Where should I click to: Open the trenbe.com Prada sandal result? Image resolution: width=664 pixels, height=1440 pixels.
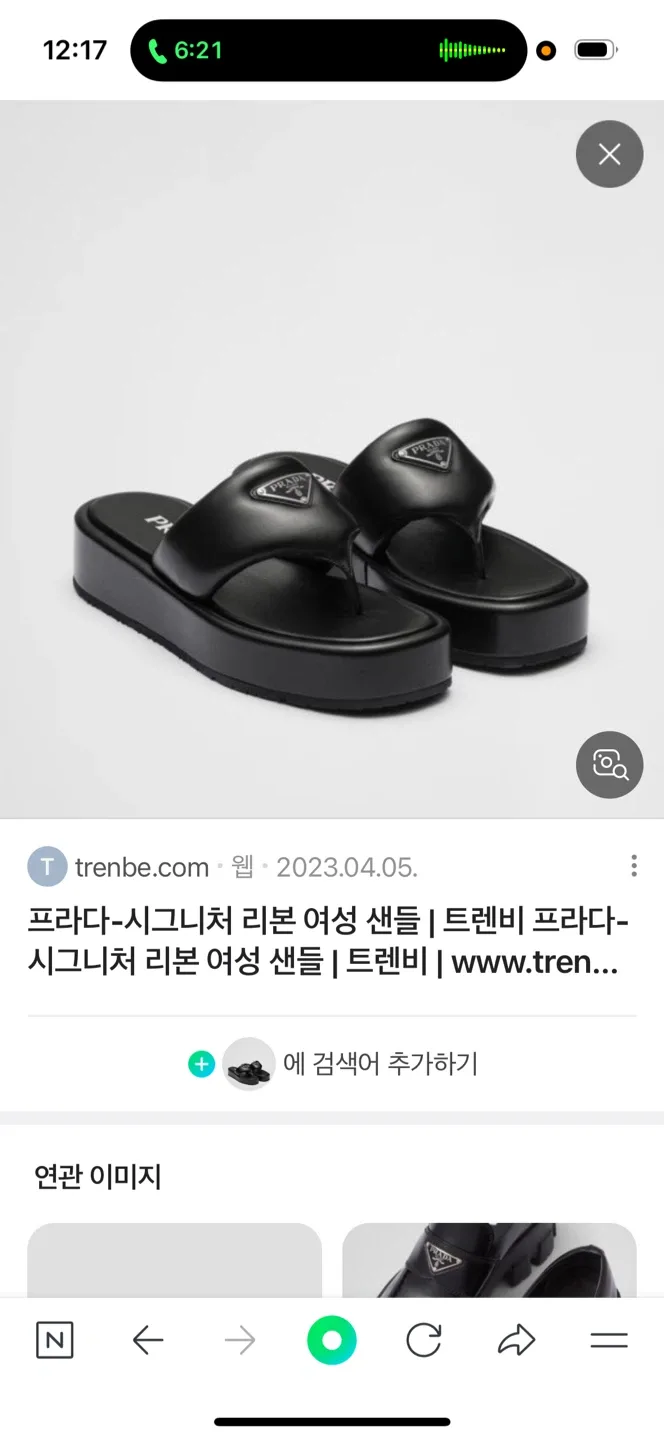(x=327, y=940)
